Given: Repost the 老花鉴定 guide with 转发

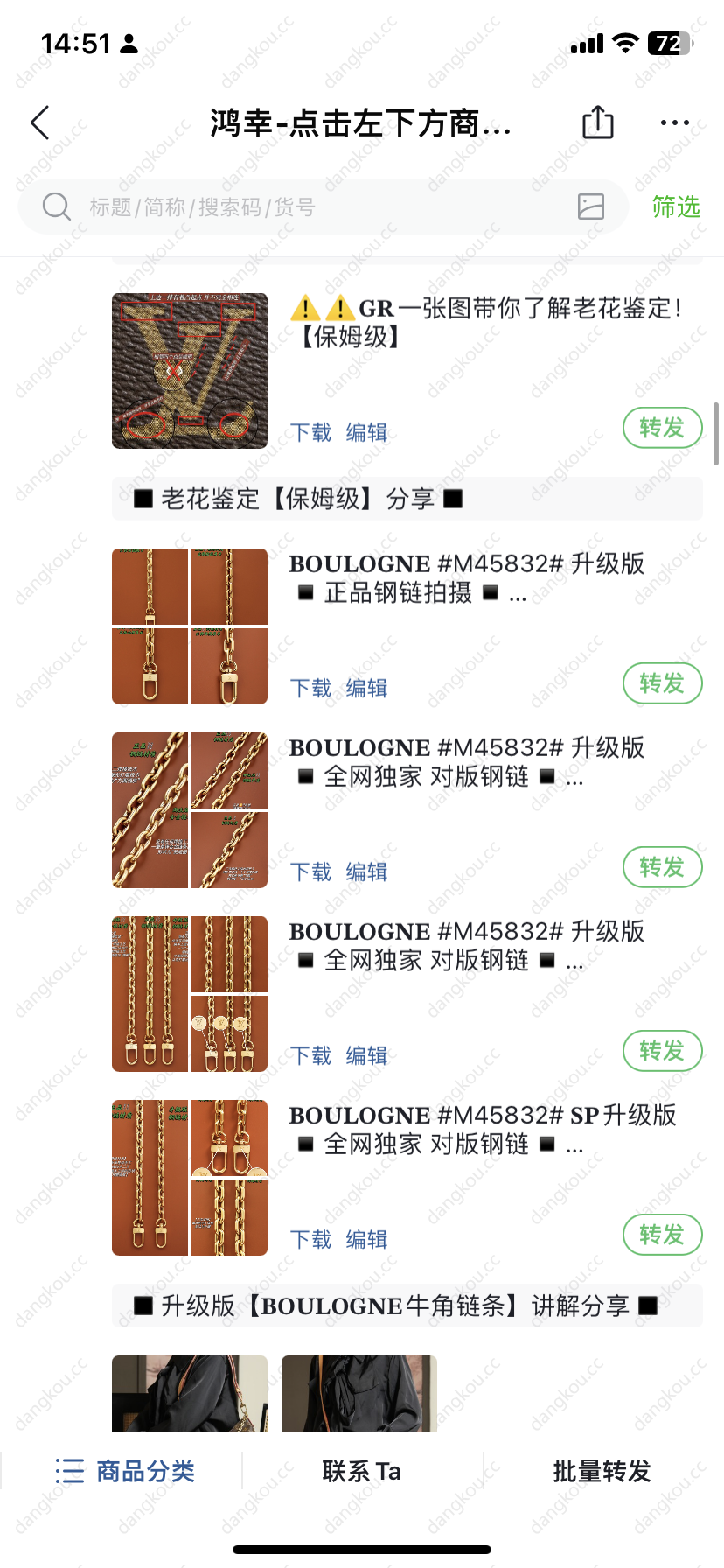Looking at the screenshot, I should (662, 428).
